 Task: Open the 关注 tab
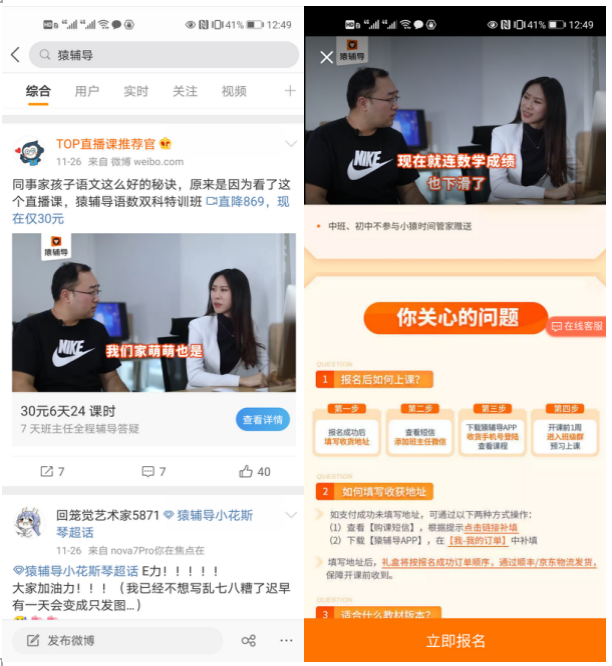185,91
